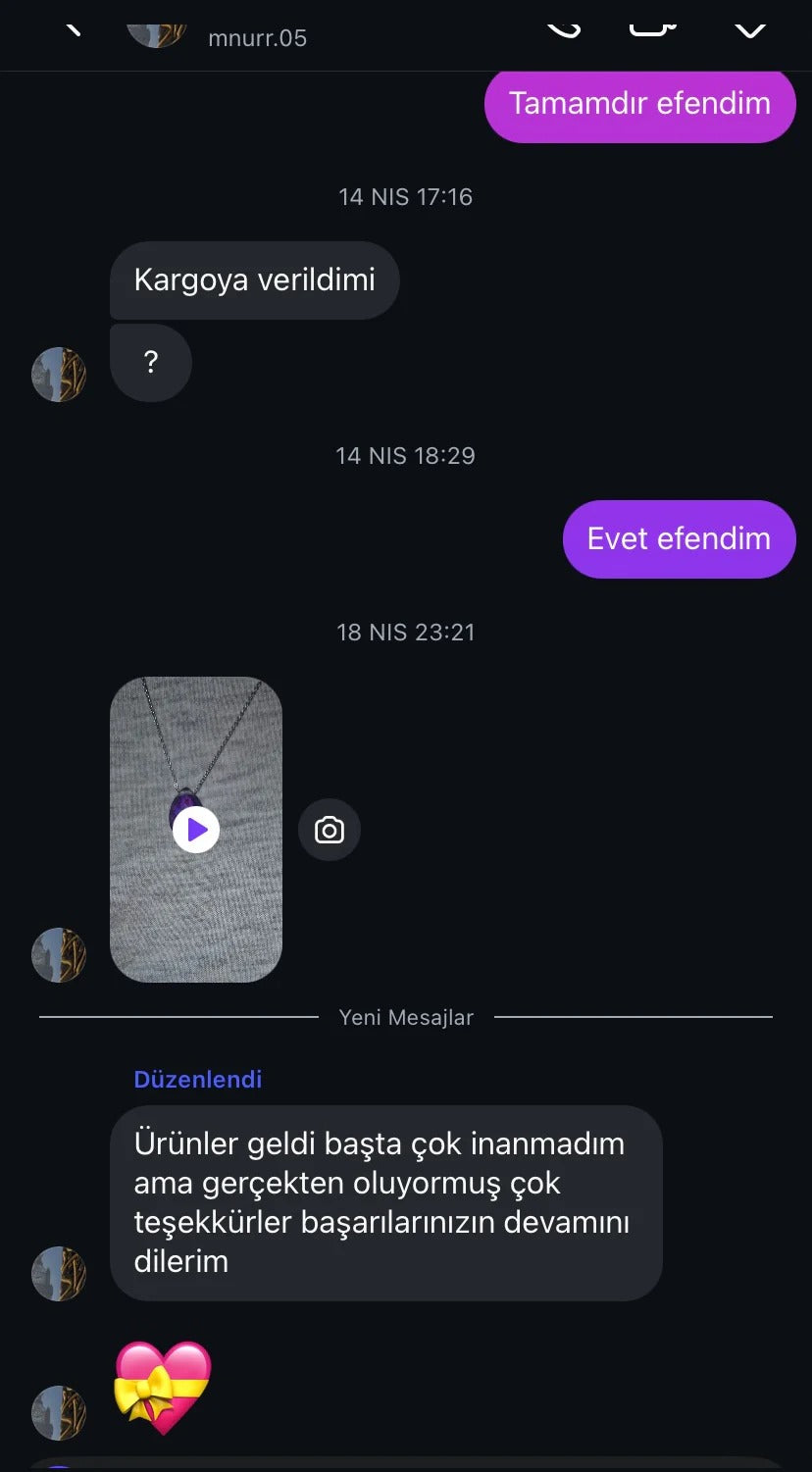Start a video call with mnurr.05
The height and width of the screenshot is (1472, 812).
(x=652, y=26)
